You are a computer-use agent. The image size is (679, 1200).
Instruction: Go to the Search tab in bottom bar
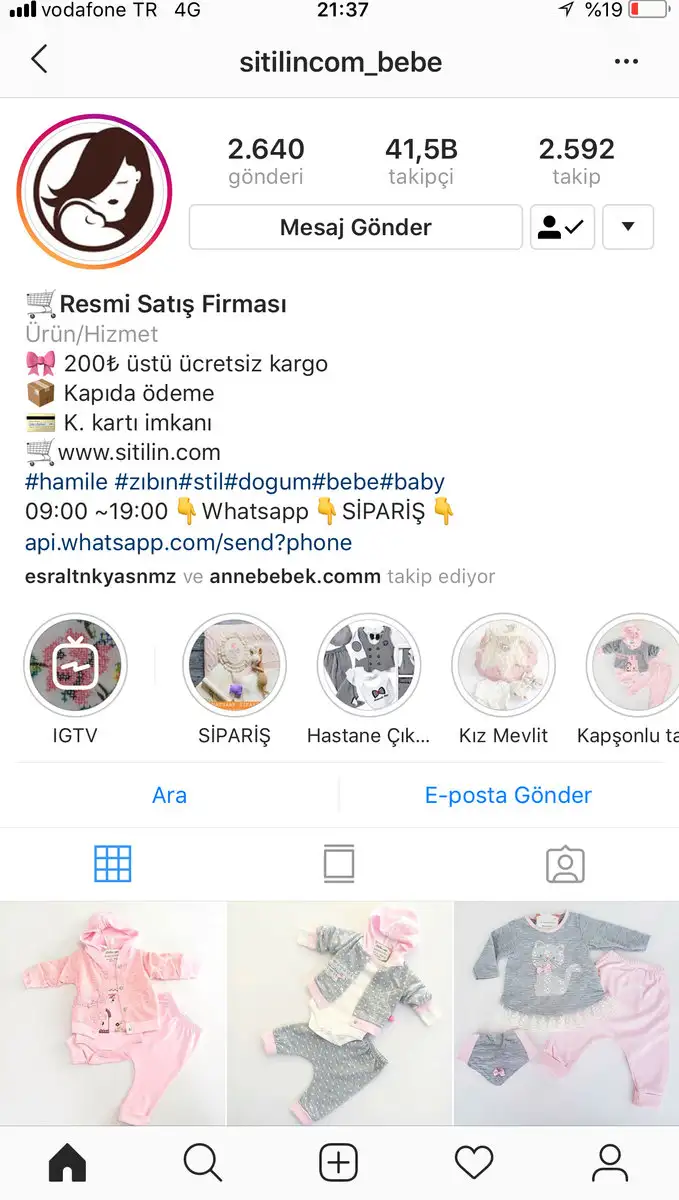[x=203, y=1162]
